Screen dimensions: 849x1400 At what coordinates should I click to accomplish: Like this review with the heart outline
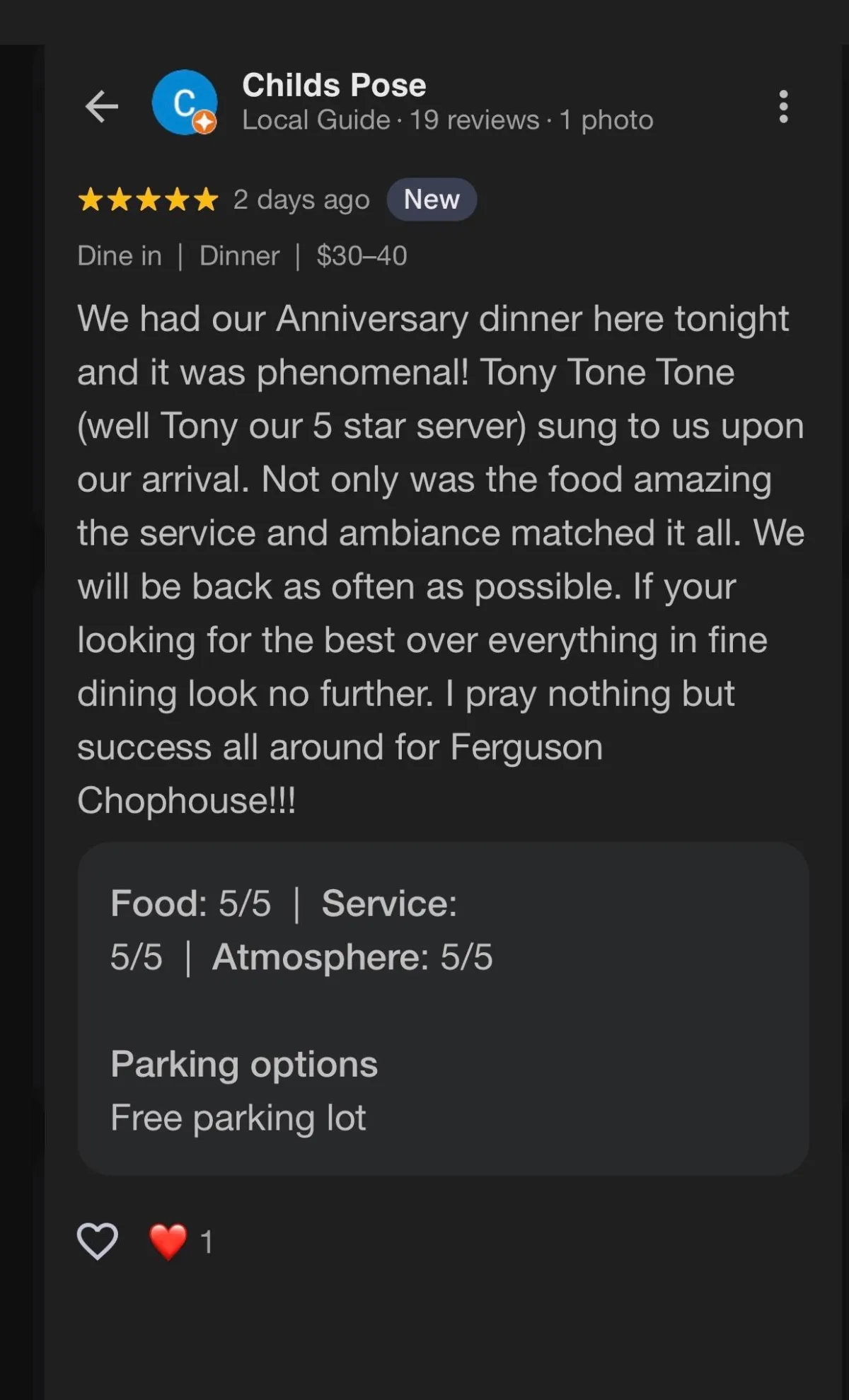(x=98, y=1240)
